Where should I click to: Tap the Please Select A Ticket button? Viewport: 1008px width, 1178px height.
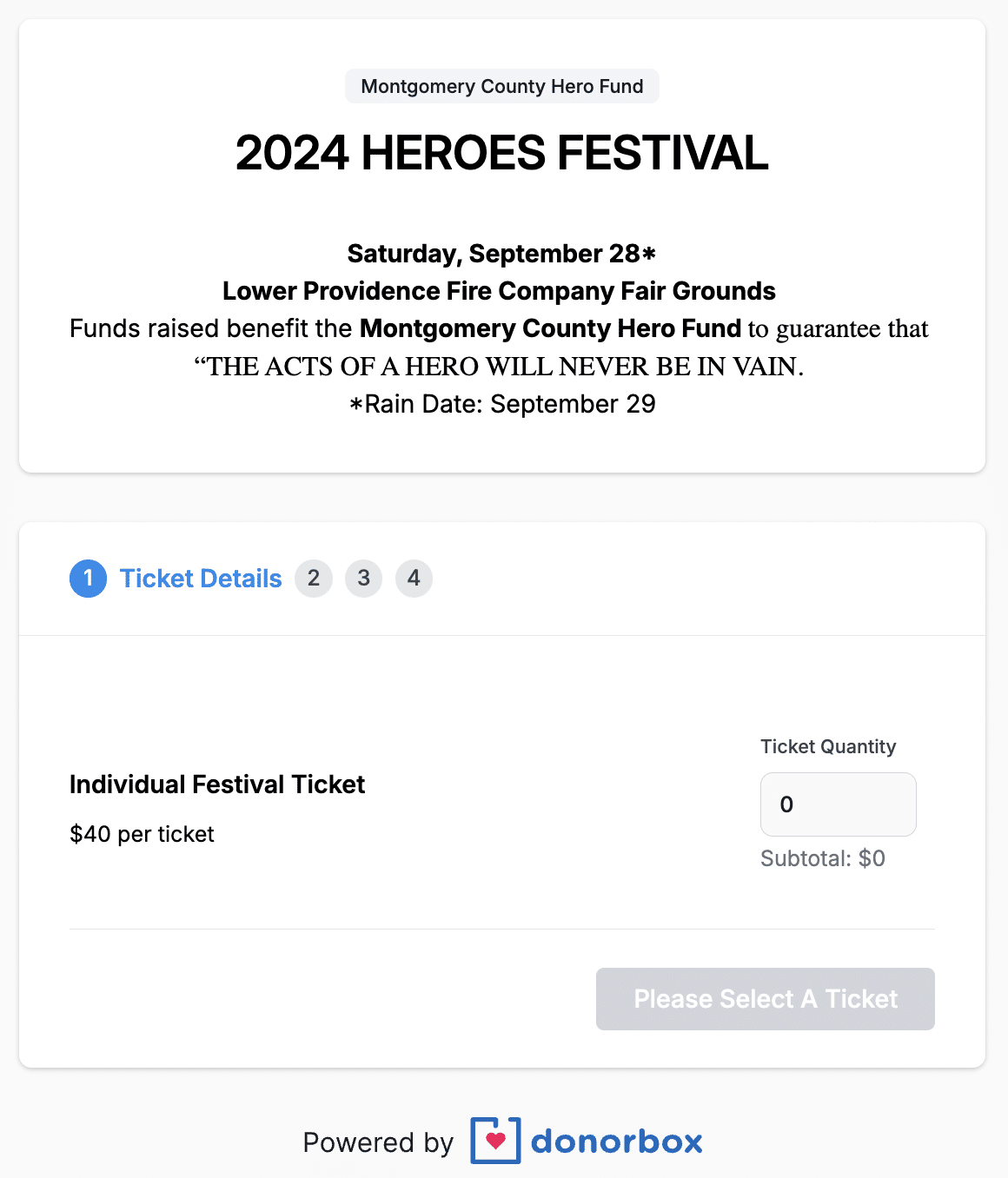tap(765, 999)
